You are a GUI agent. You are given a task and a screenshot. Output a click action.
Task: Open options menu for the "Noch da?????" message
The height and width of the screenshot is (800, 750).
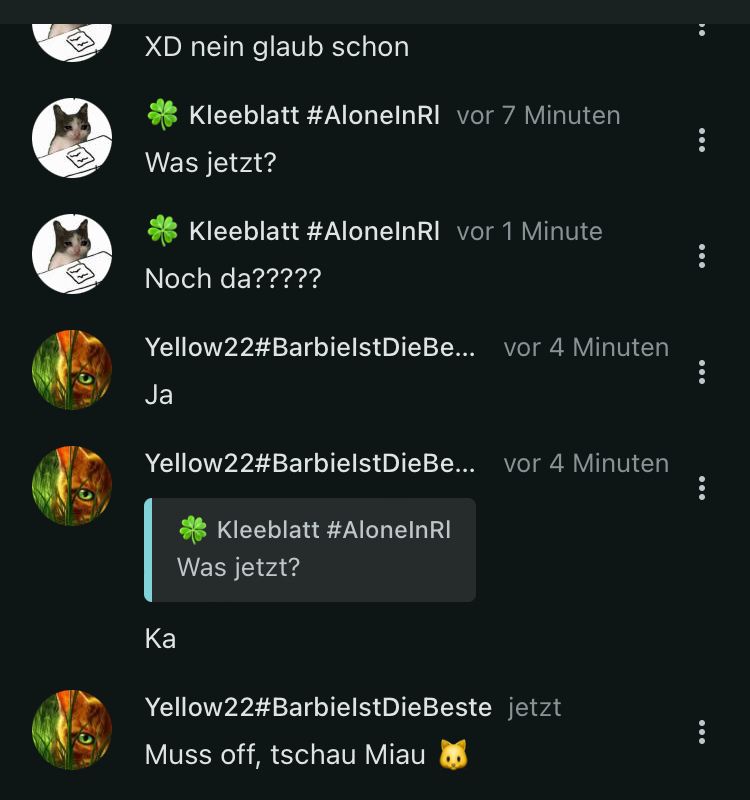pyautogui.click(x=702, y=256)
